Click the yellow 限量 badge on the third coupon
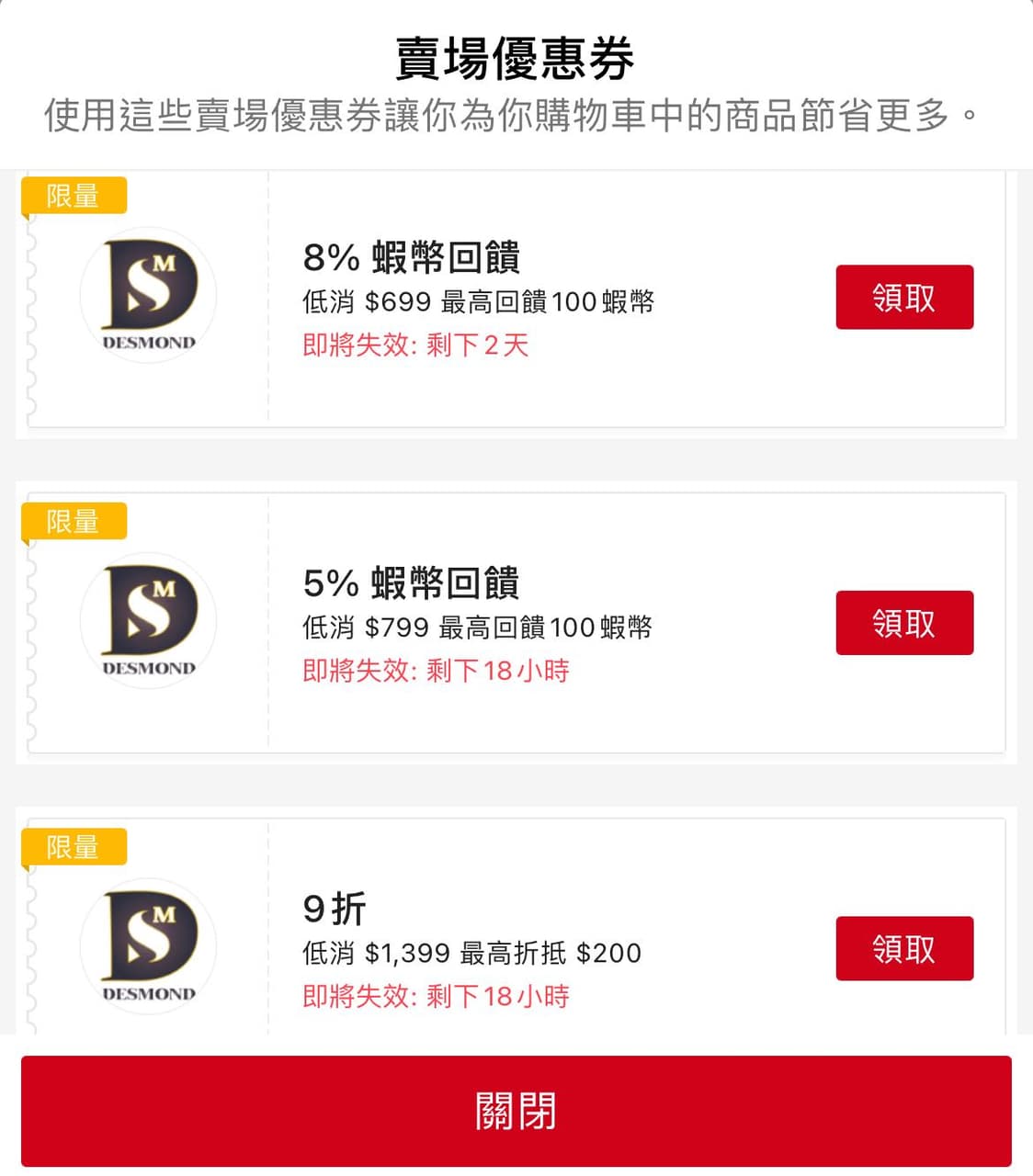Screen dimensions: 1033x1176 pos(74,846)
